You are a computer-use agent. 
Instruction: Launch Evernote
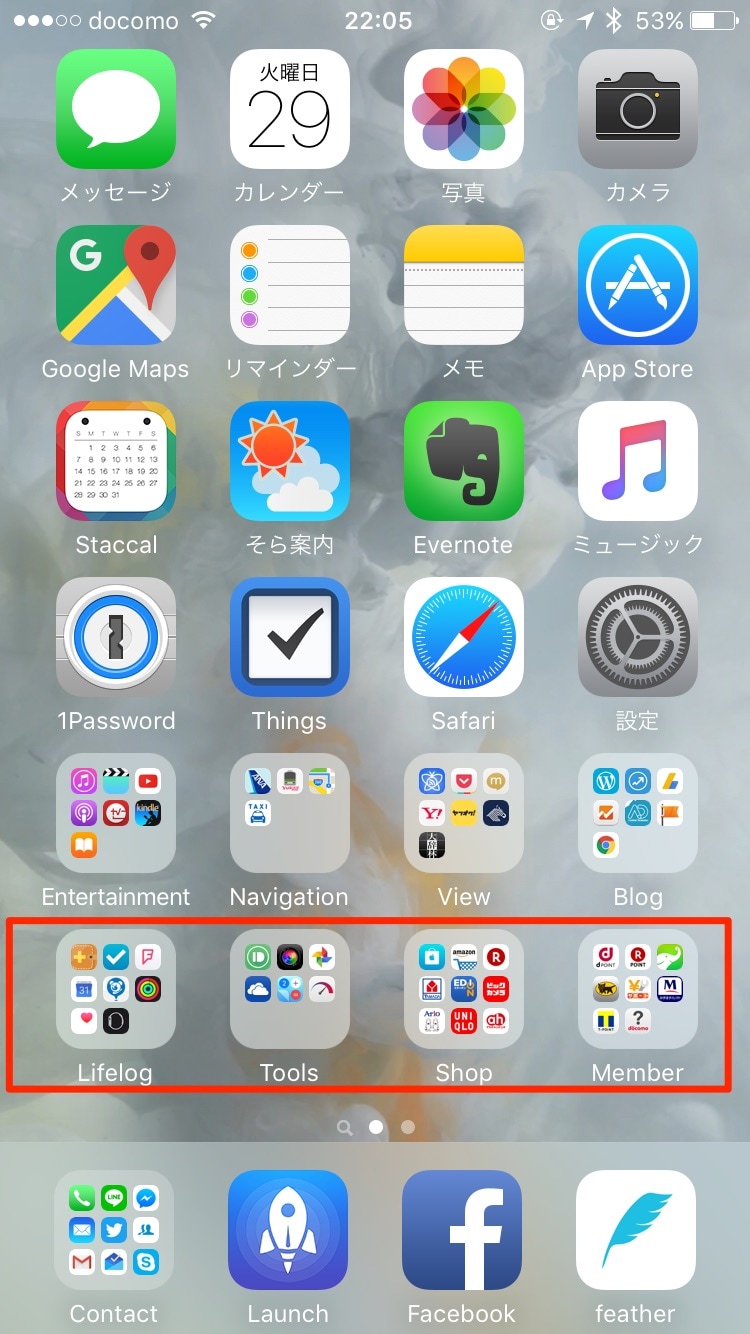(x=464, y=461)
